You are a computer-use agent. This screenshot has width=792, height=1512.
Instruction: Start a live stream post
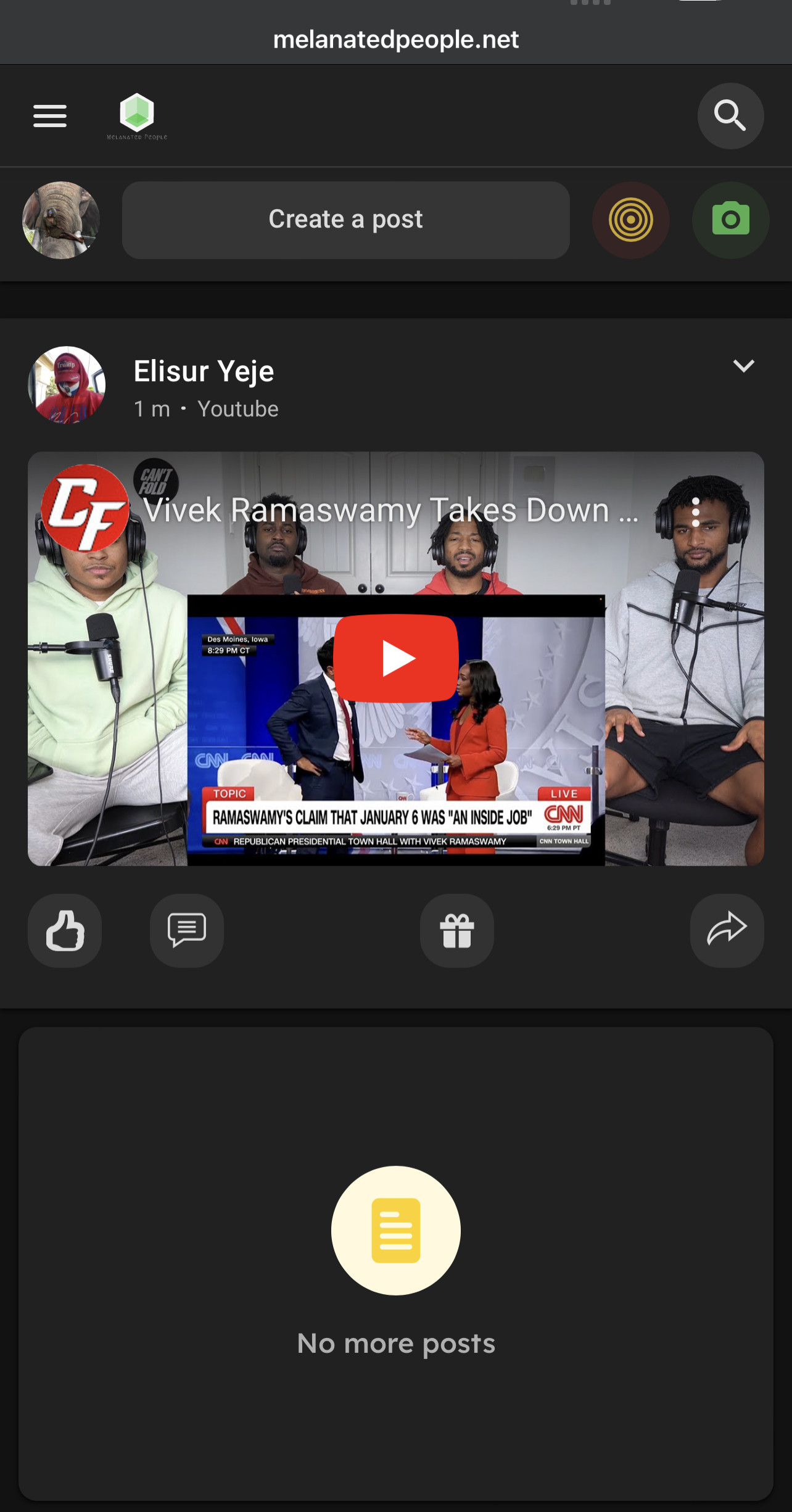pos(630,220)
